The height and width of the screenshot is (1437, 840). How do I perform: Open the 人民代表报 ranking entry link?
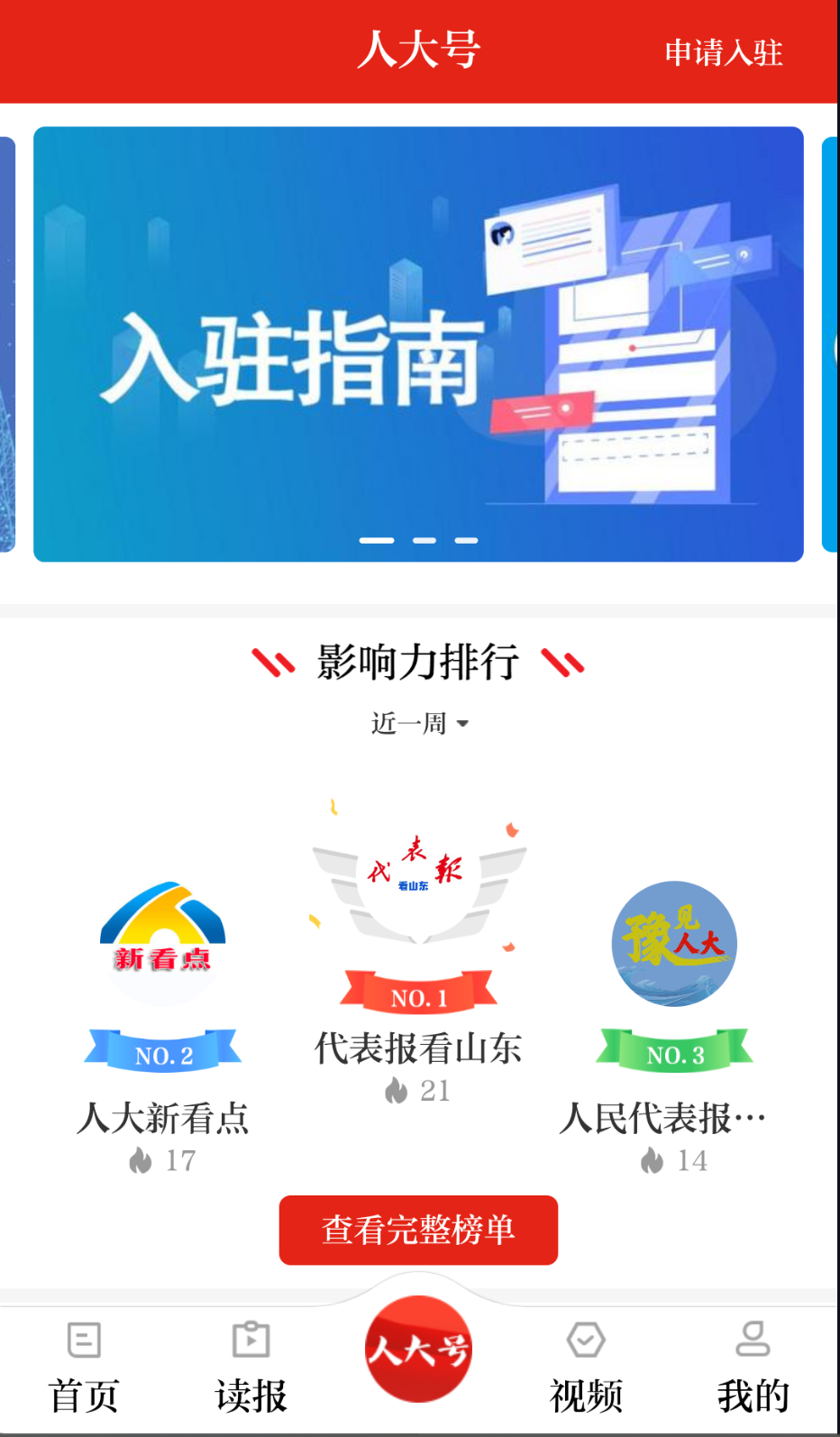(x=664, y=1117)
